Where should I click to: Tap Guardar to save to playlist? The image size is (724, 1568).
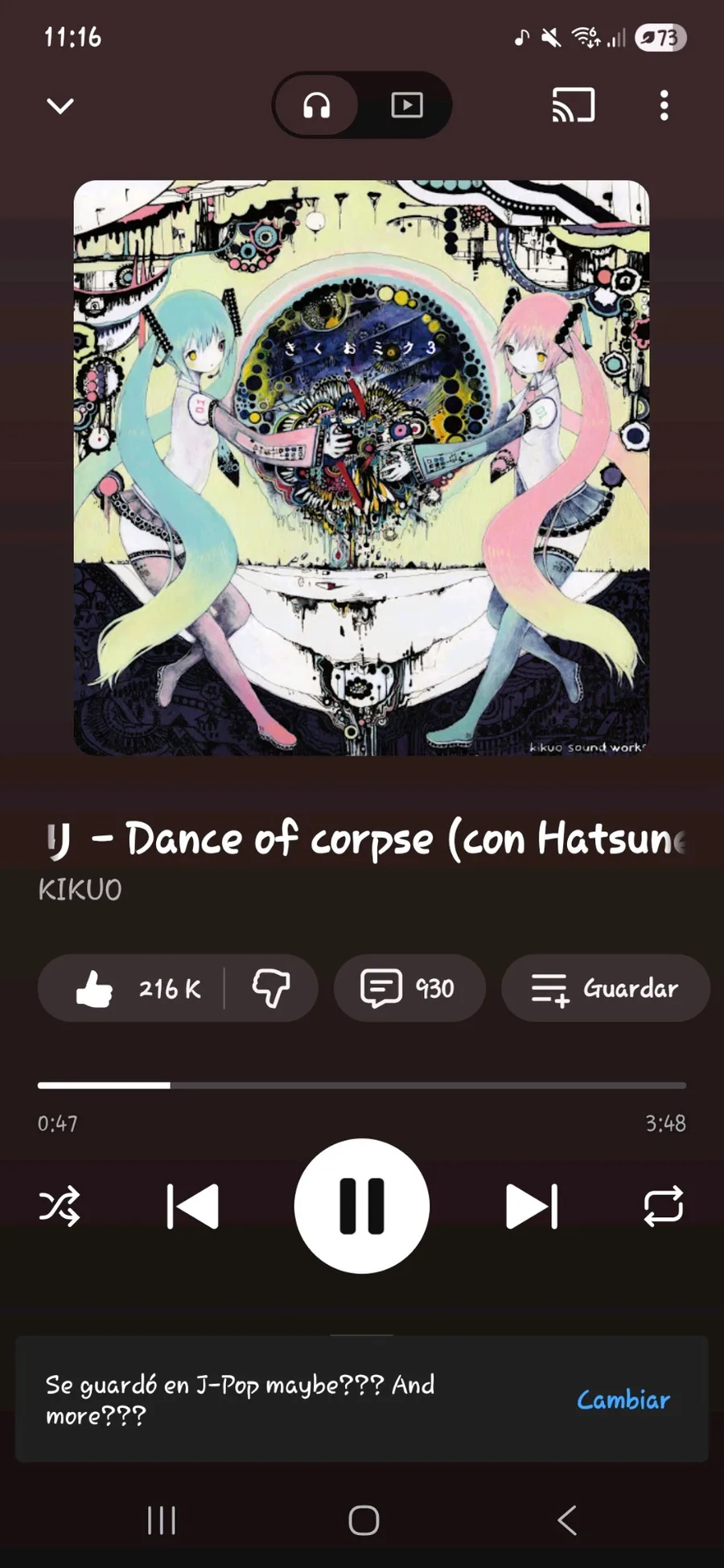[605, 988]
